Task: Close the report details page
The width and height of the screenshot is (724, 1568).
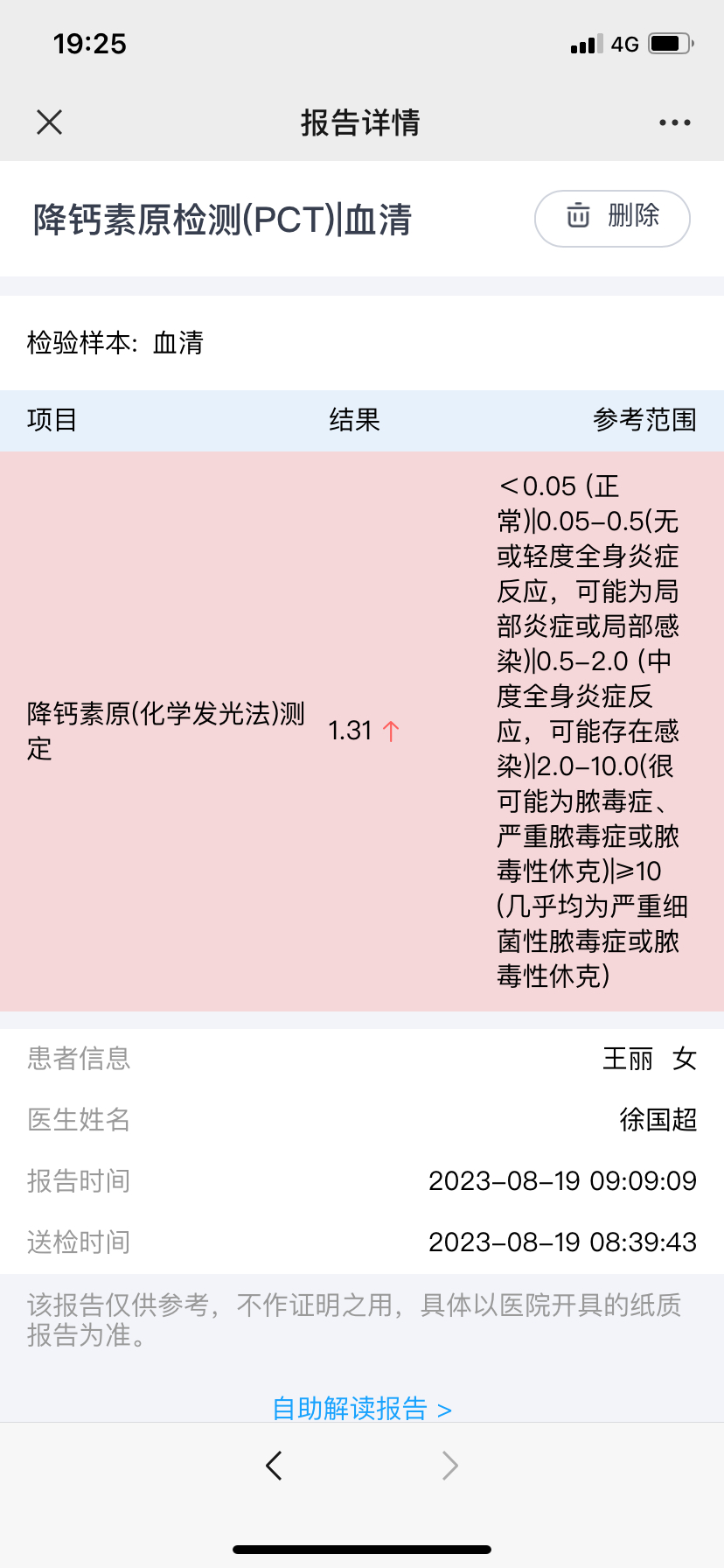Action: pos(50,122)
